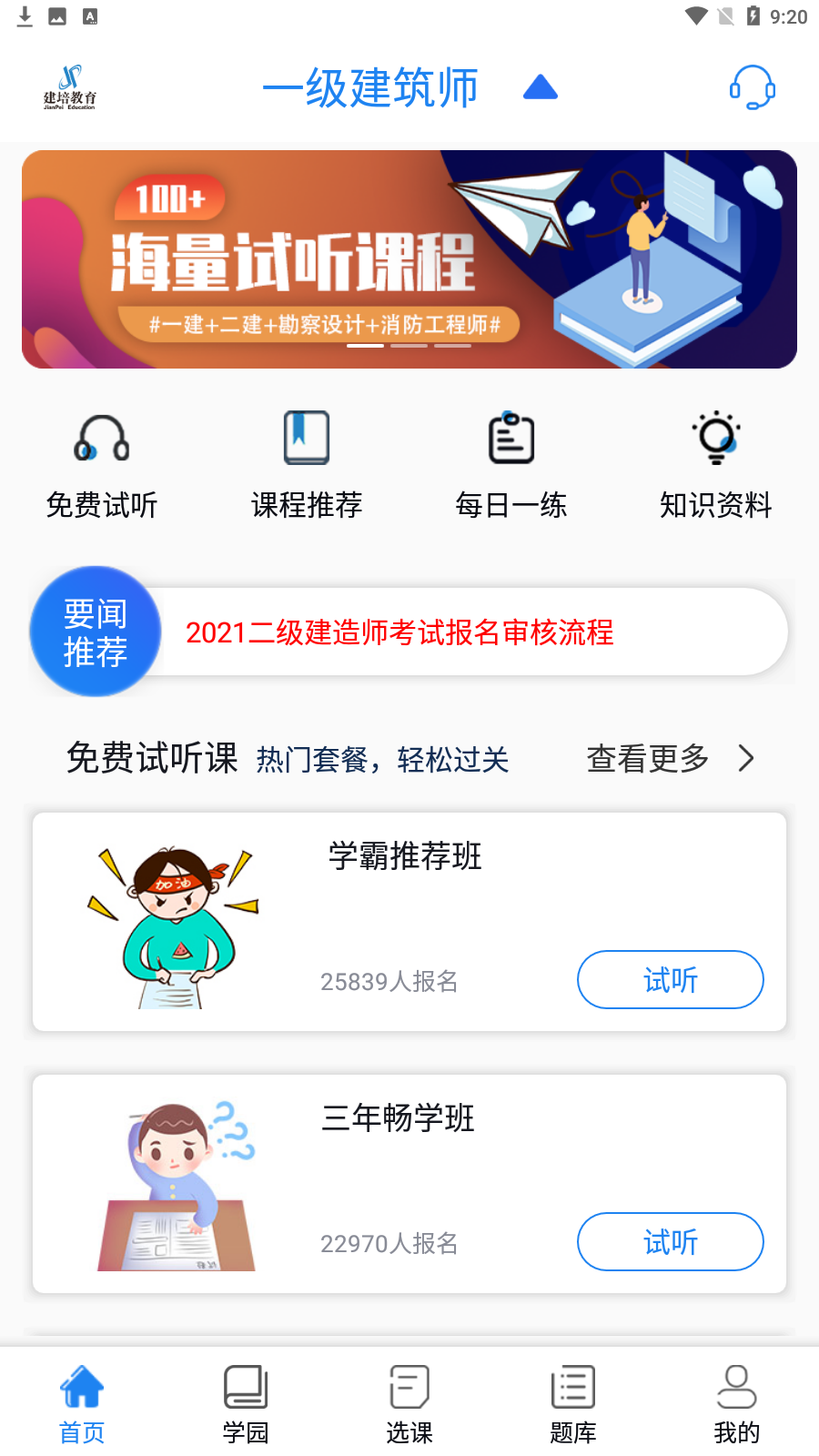The image size is (819, 1456).
Task: Switch to the 选课 tab
Action: (409, 1406)
